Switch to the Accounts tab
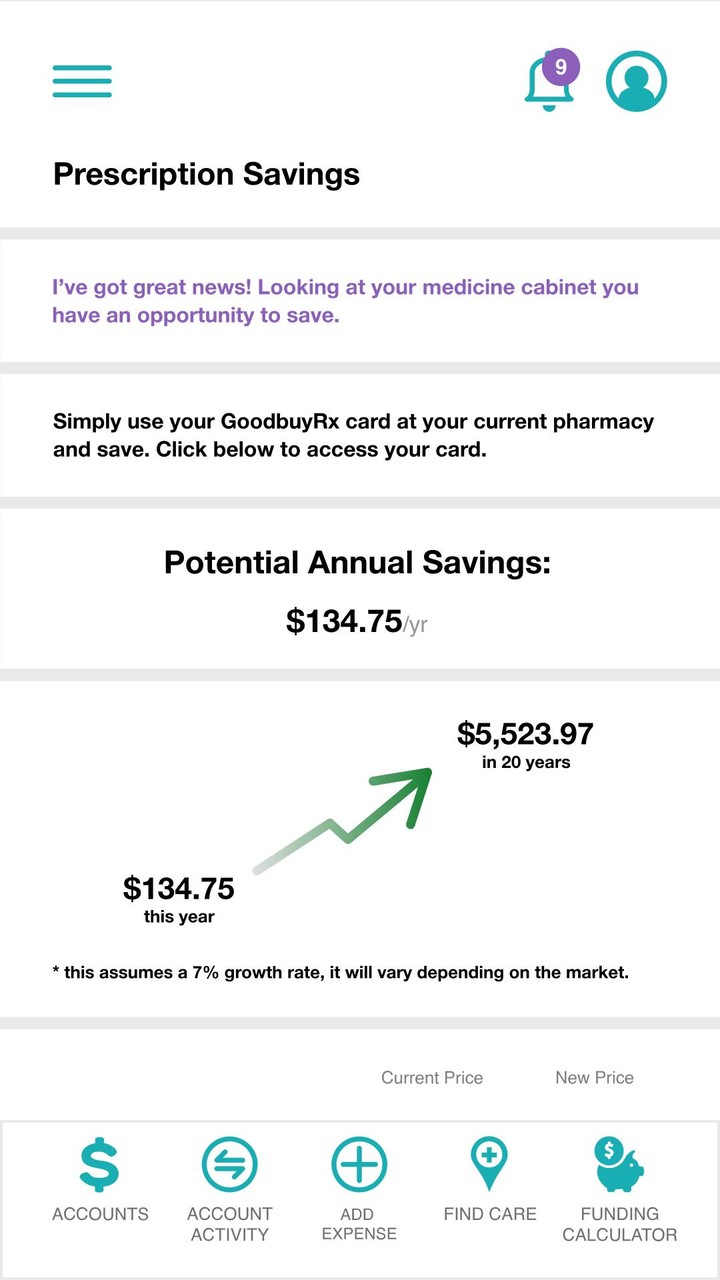 (x=100, y=1182)
